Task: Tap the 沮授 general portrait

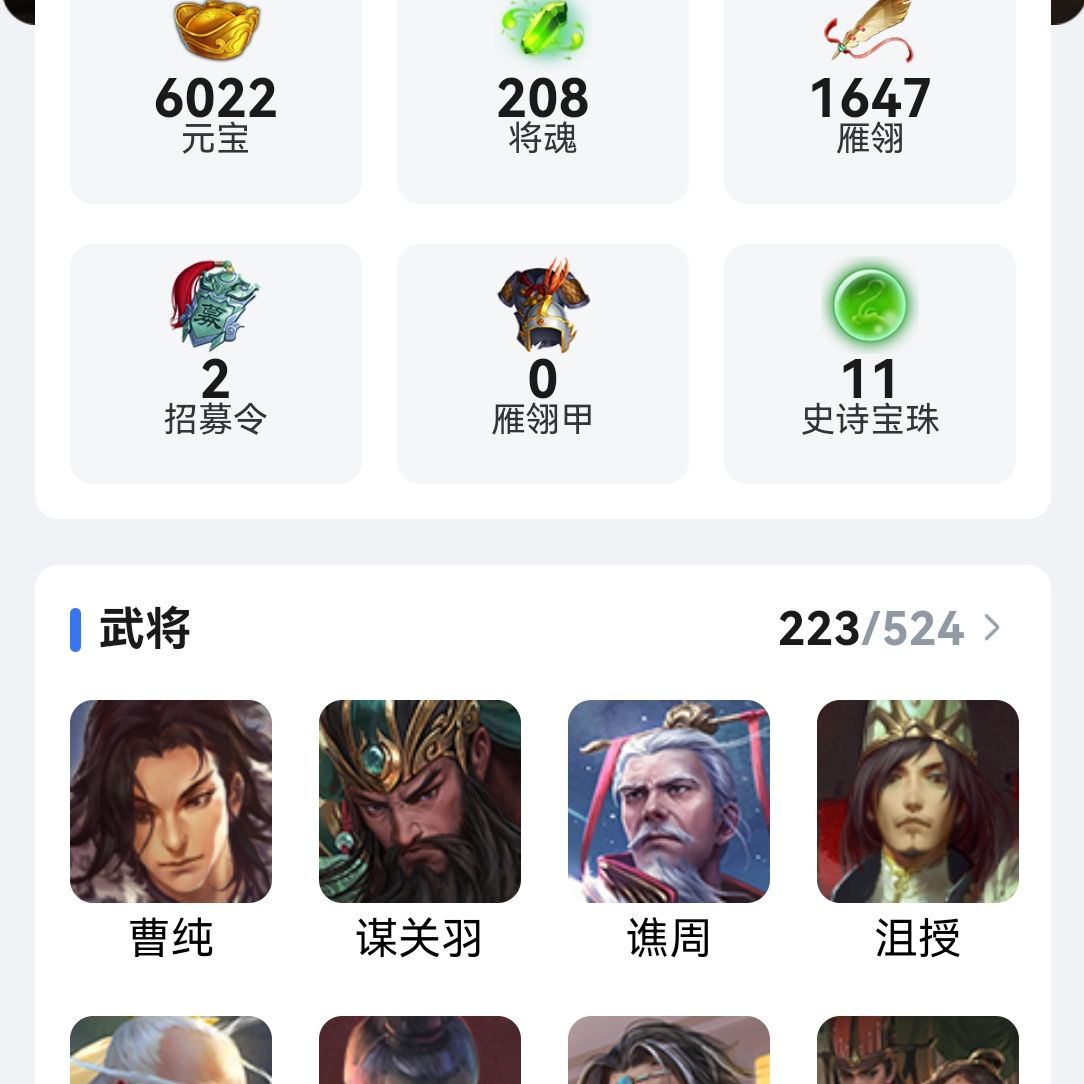Action: click(x=918, y=801)
